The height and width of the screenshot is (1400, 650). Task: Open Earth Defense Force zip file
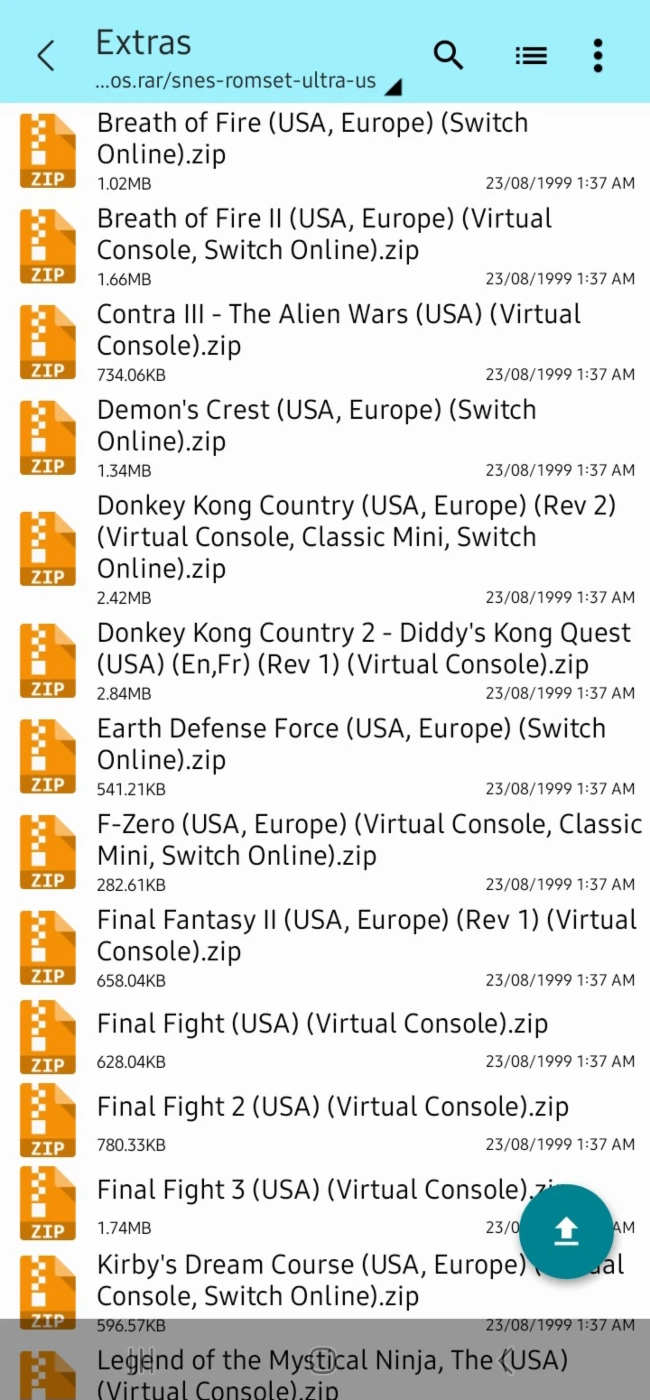325,758
